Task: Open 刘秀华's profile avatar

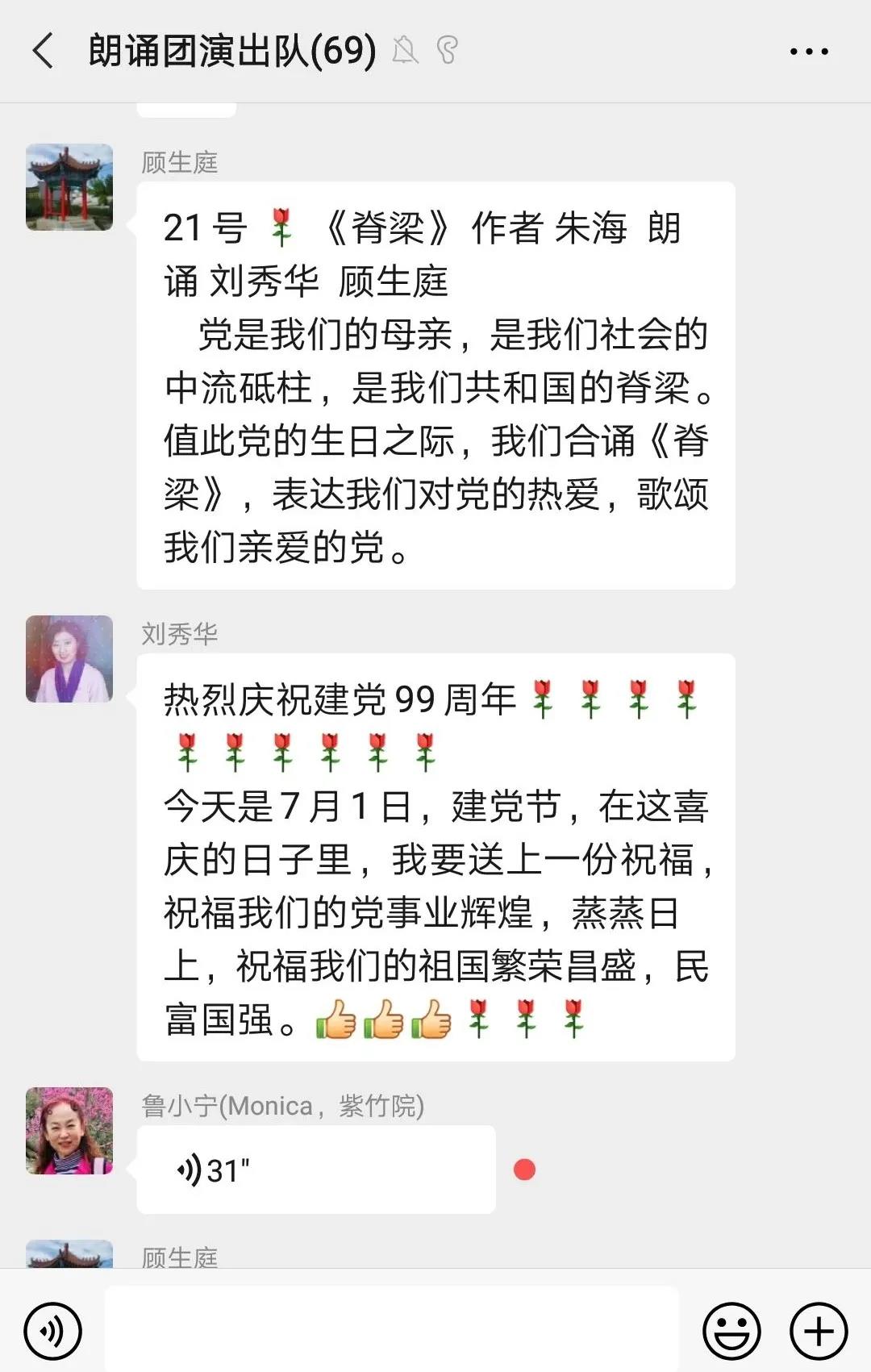Action: click(x=69, y=657)
